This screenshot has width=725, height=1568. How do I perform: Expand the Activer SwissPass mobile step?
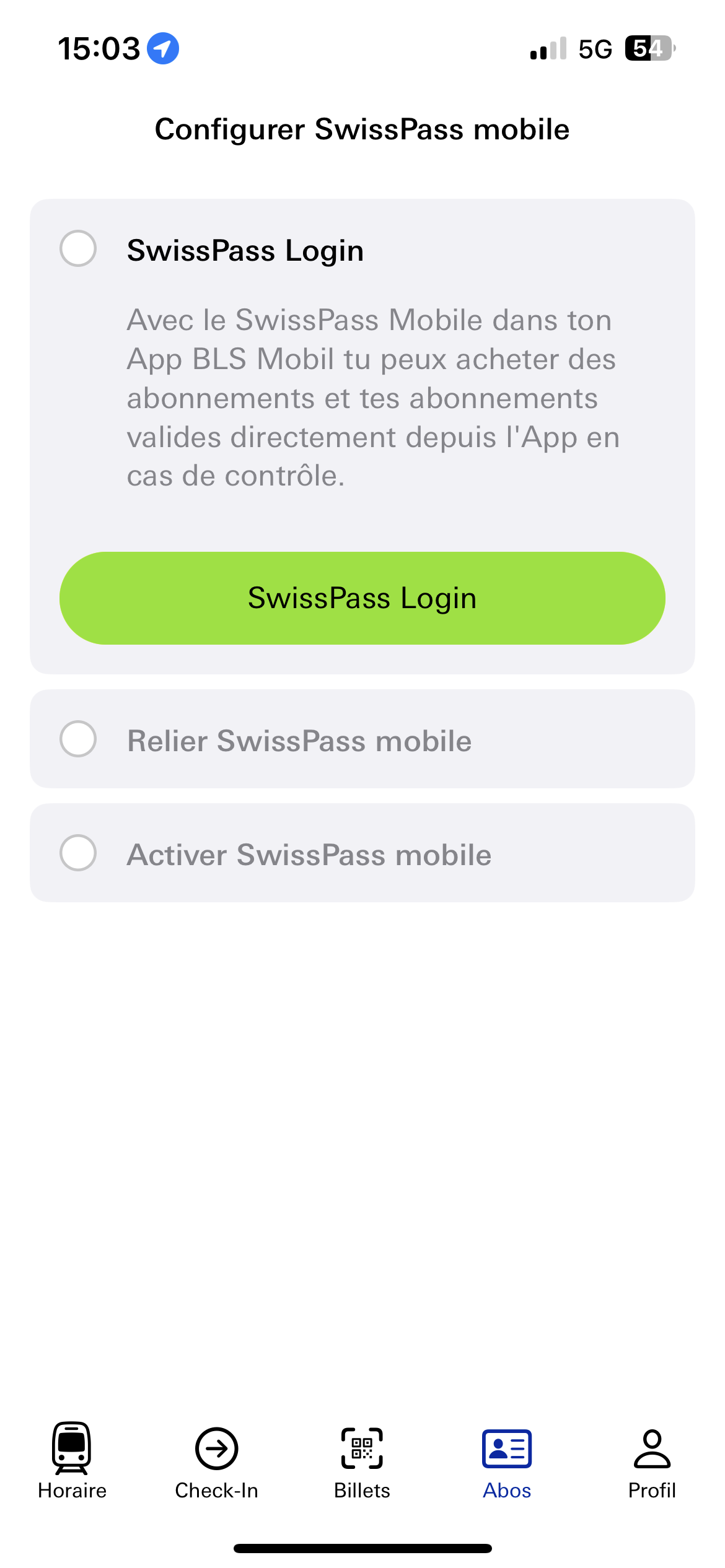click(x=362, y=853)
